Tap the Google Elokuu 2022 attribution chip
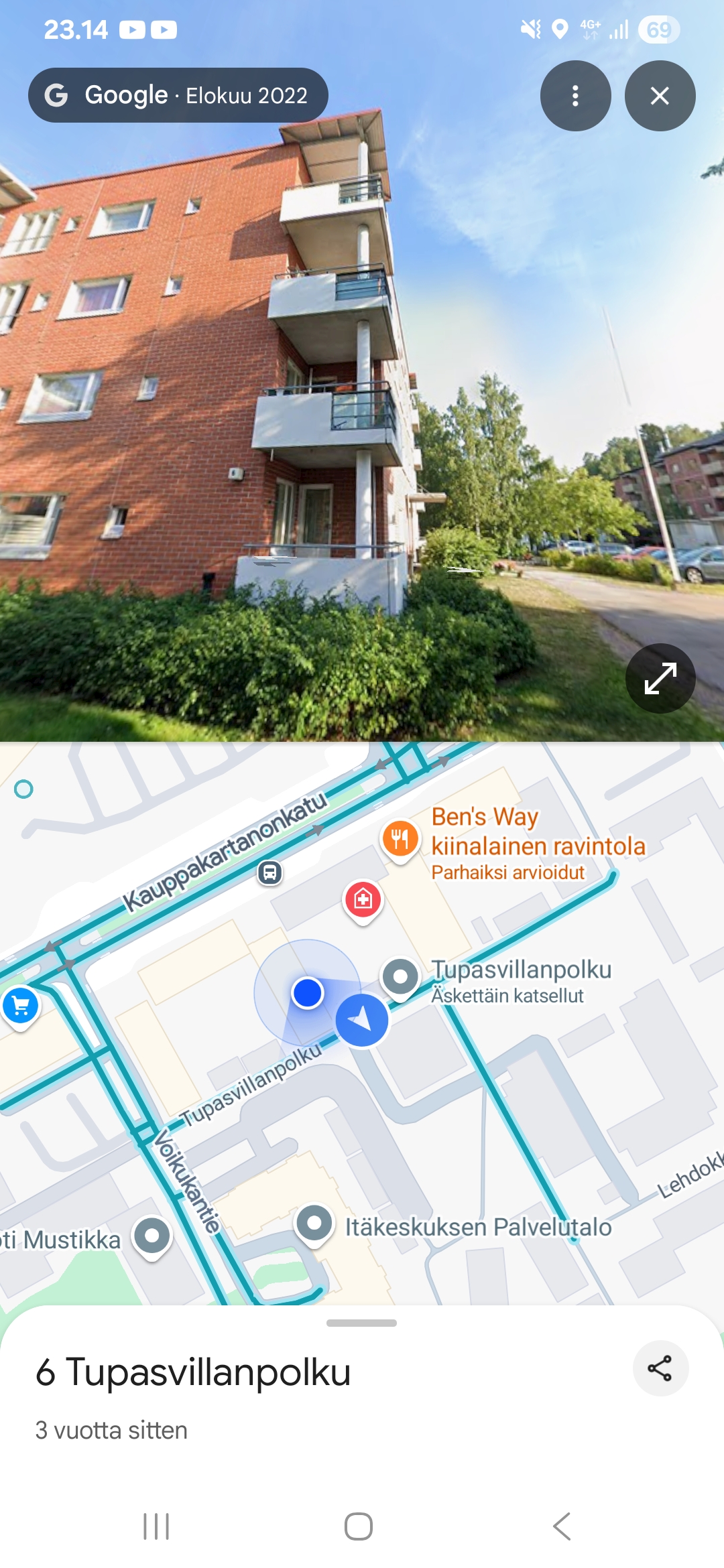The image size is (724, 1568). click(x=178, y=95)
